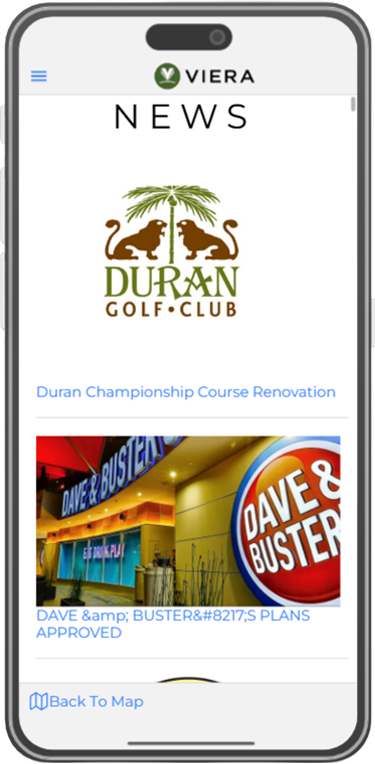
Task: Open the Duran Golf Club article image
Action: [171, 250]
